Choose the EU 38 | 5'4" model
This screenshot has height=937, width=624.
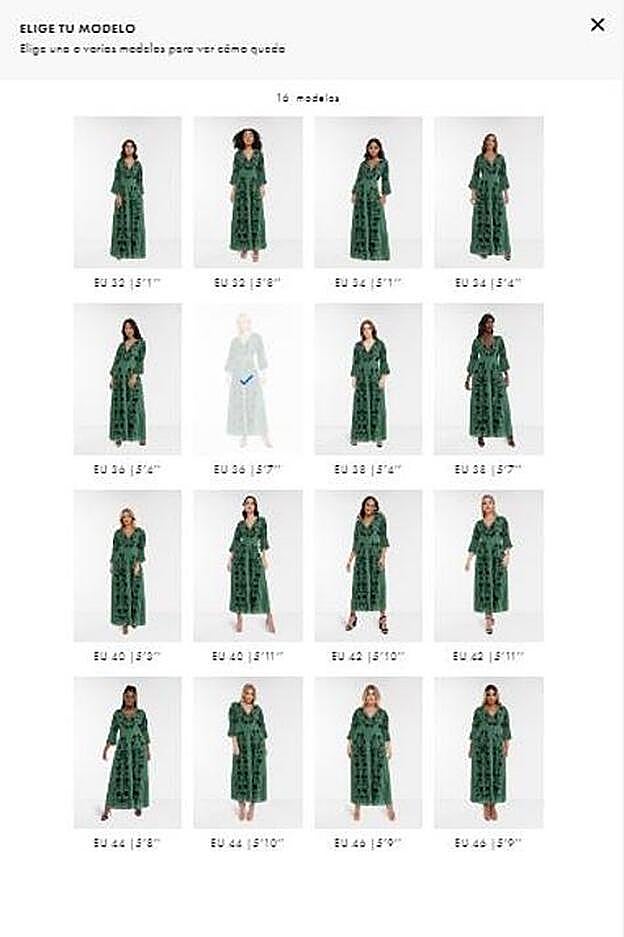tap(368, 379)
